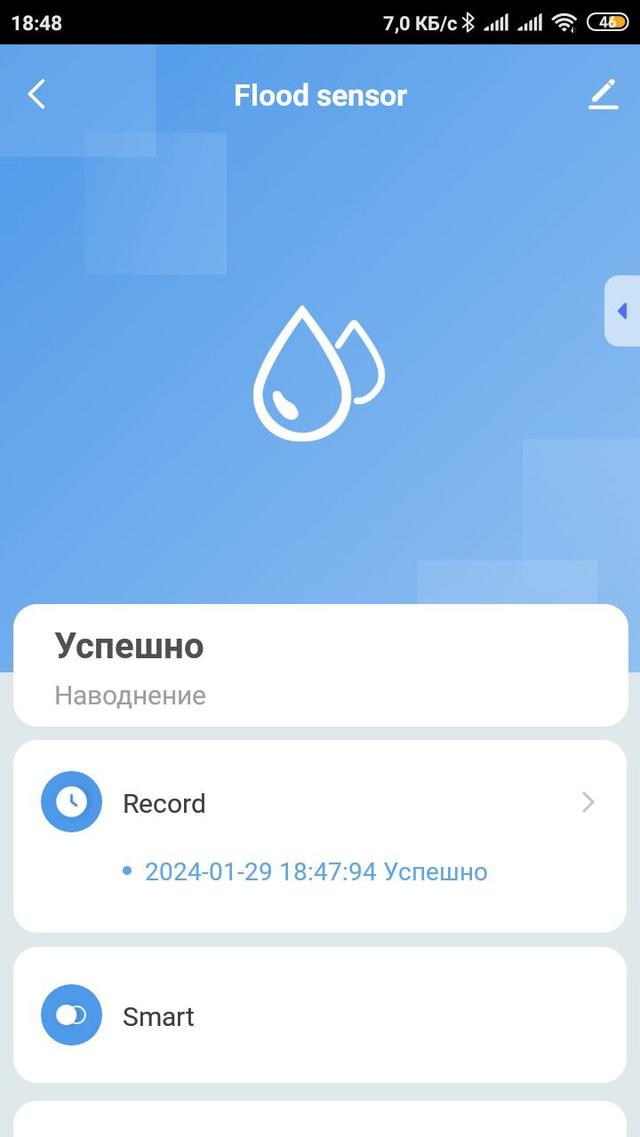Edit the device with the pencil icon
The image size is (640, 1137).
603,95
